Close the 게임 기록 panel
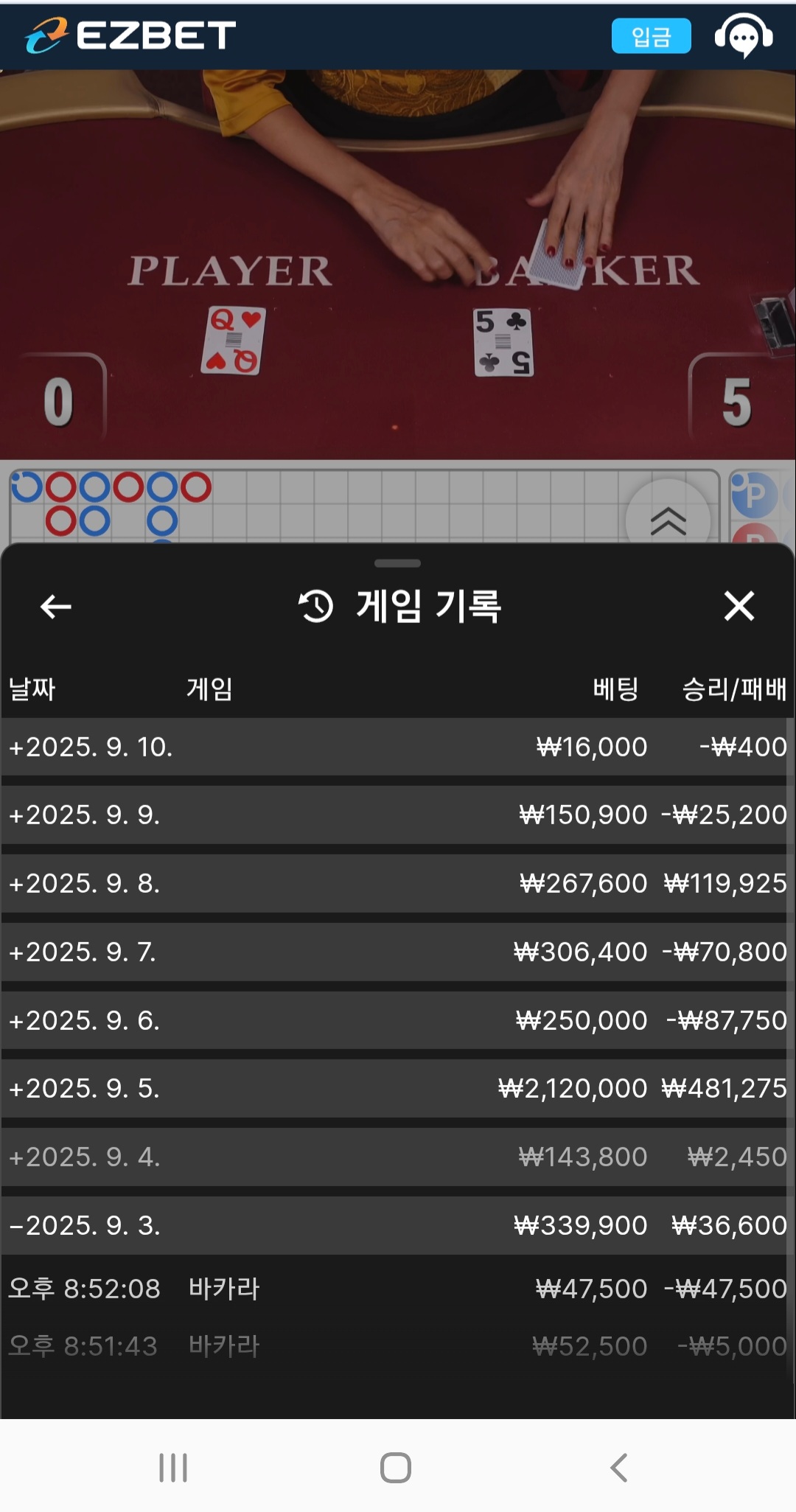This screenshot has width=796, height=1512. (739, 607)
